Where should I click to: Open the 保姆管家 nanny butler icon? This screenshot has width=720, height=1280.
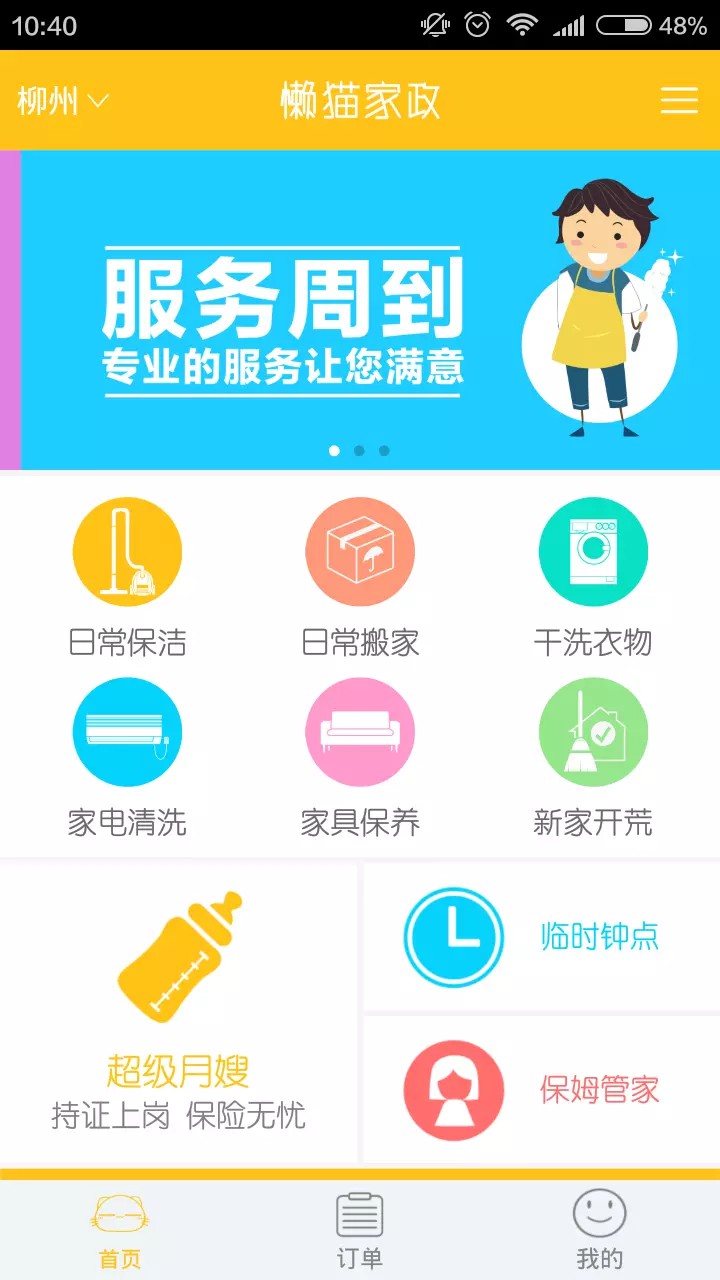(x=453, y=1090)
